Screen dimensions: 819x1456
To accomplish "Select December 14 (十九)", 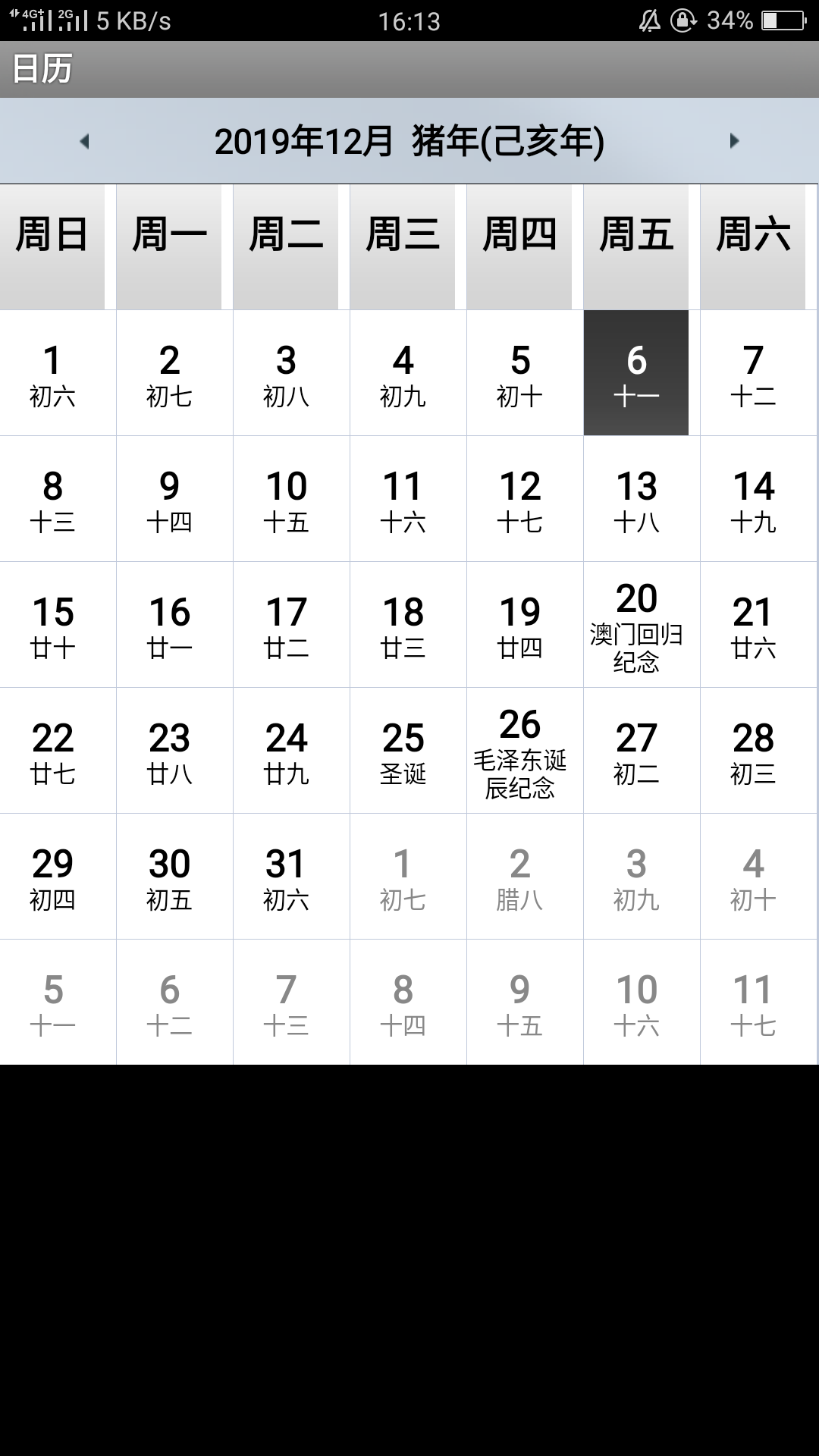I will (753, 499).
